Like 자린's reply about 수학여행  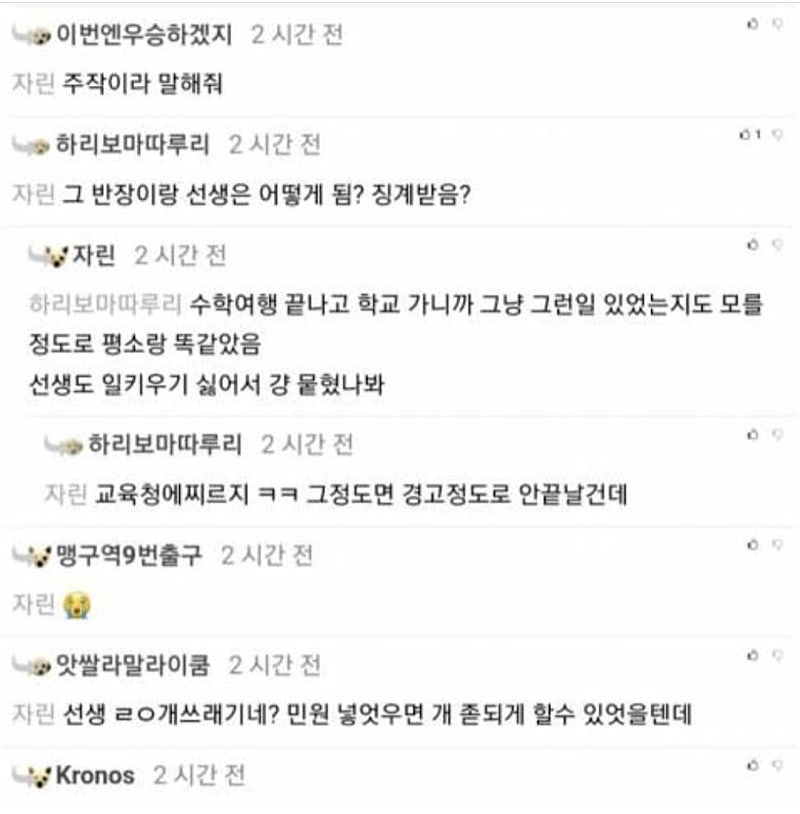pos(752,245)
